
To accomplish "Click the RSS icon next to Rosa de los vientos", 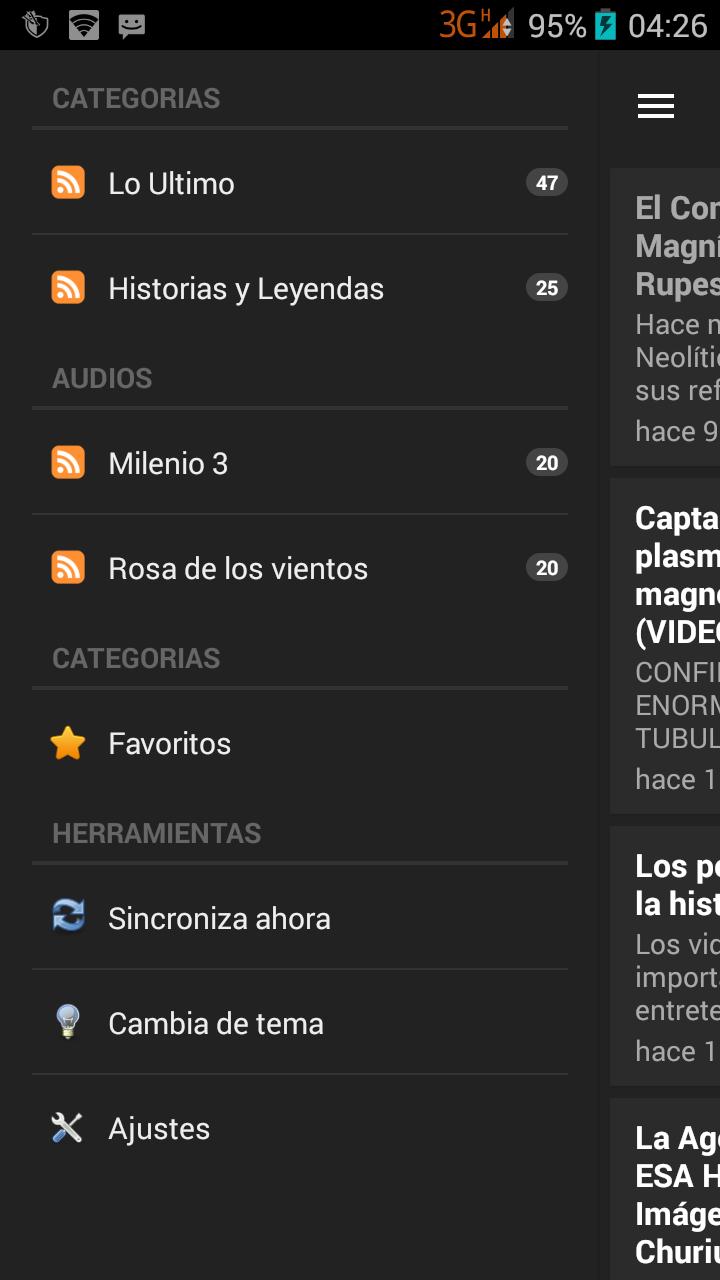I will (67, 568).
